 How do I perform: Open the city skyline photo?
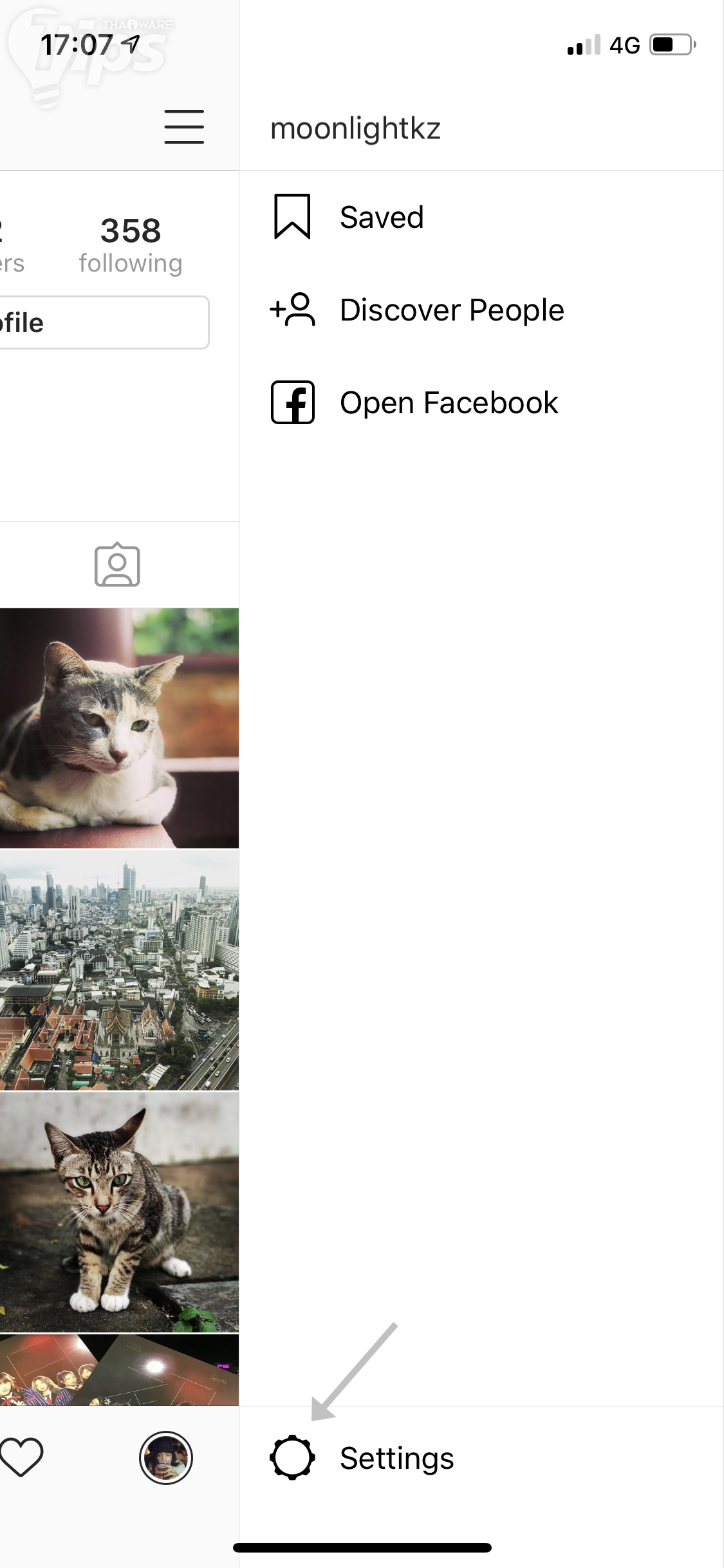pyautogui.click(x=119, y=970)
